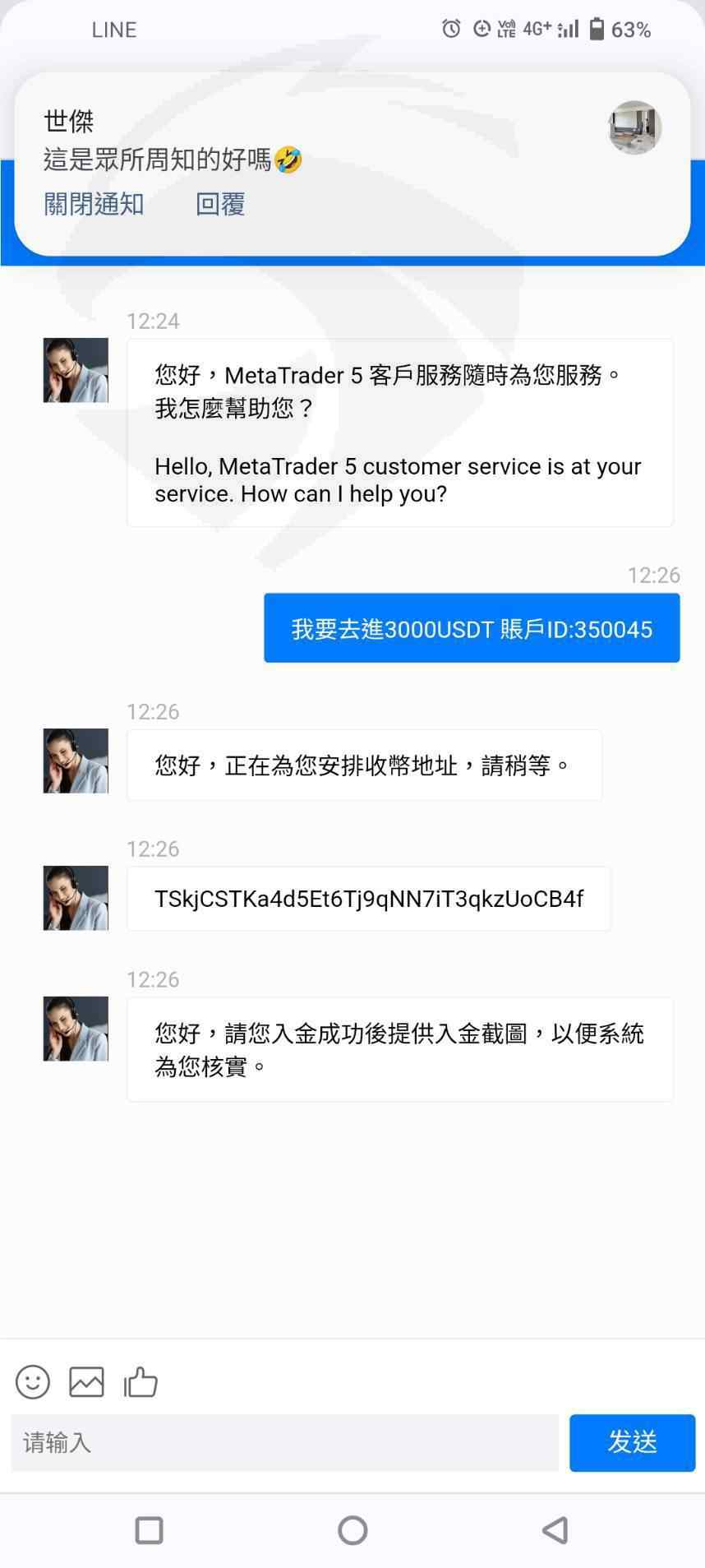Dismiss the LINE notification via 關閉通知

coord(94,204)
